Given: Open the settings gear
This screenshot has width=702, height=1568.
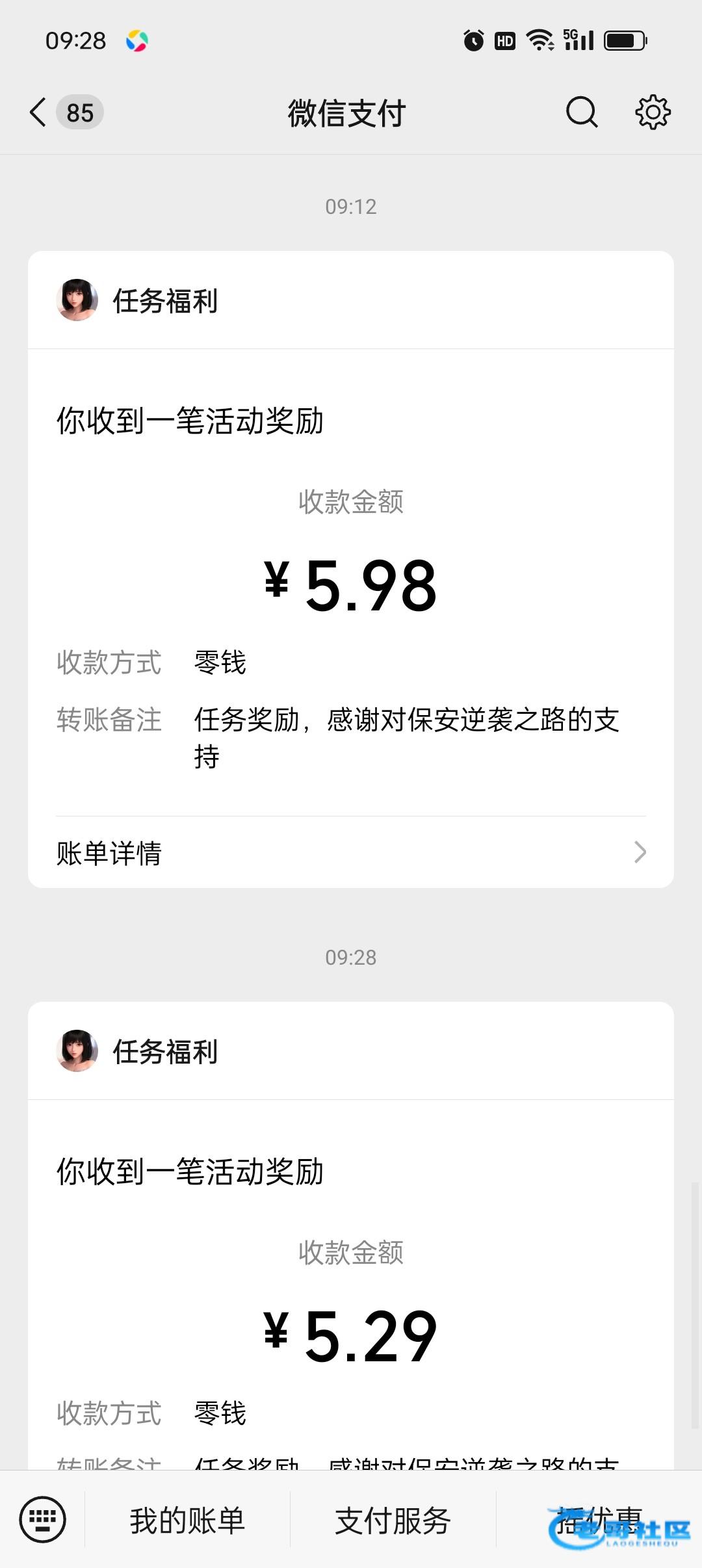Looking at the screenshot, I should 653,112.
